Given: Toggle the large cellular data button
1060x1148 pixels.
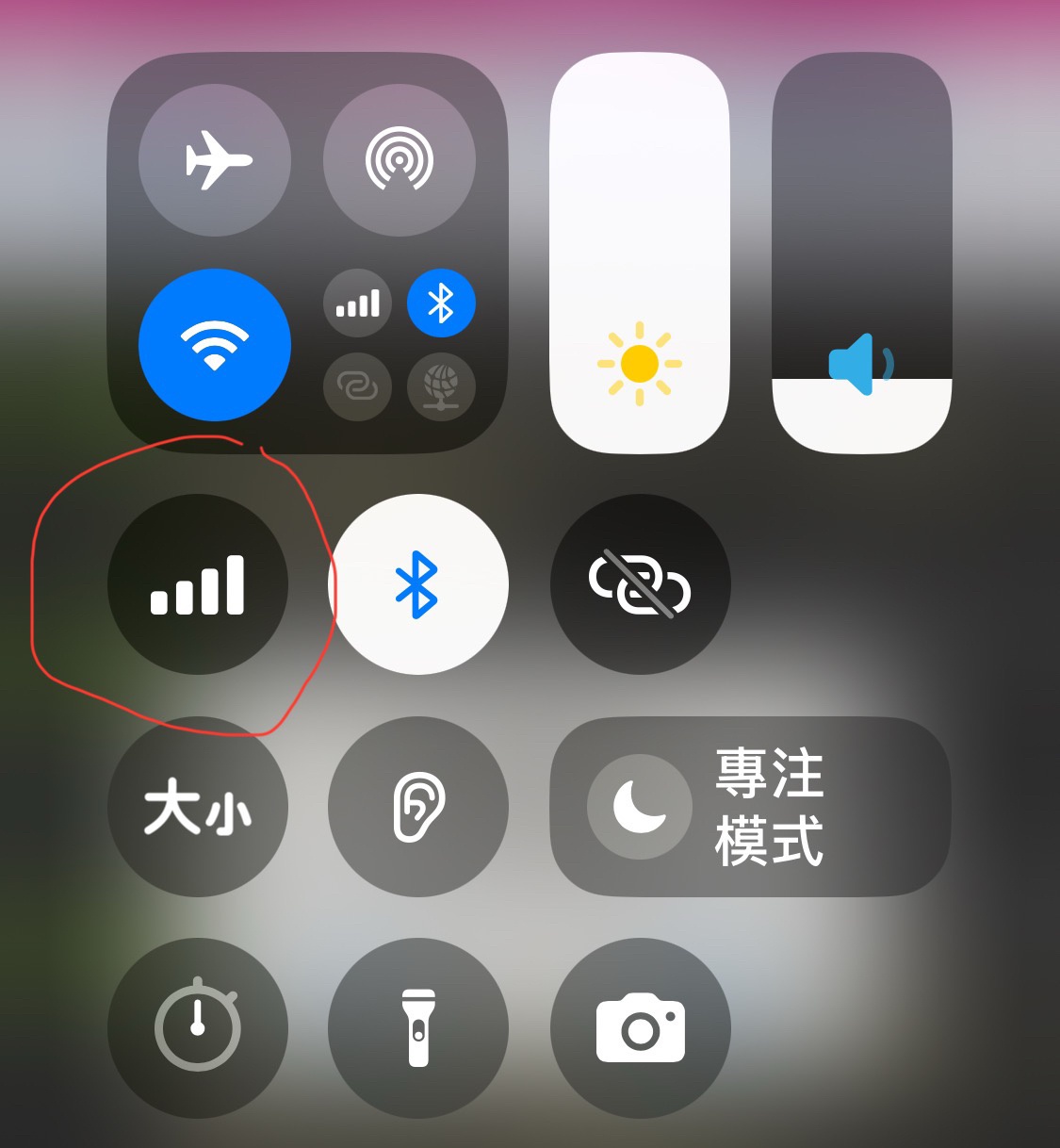Looking at the screenshot, I should coord(198,584).
